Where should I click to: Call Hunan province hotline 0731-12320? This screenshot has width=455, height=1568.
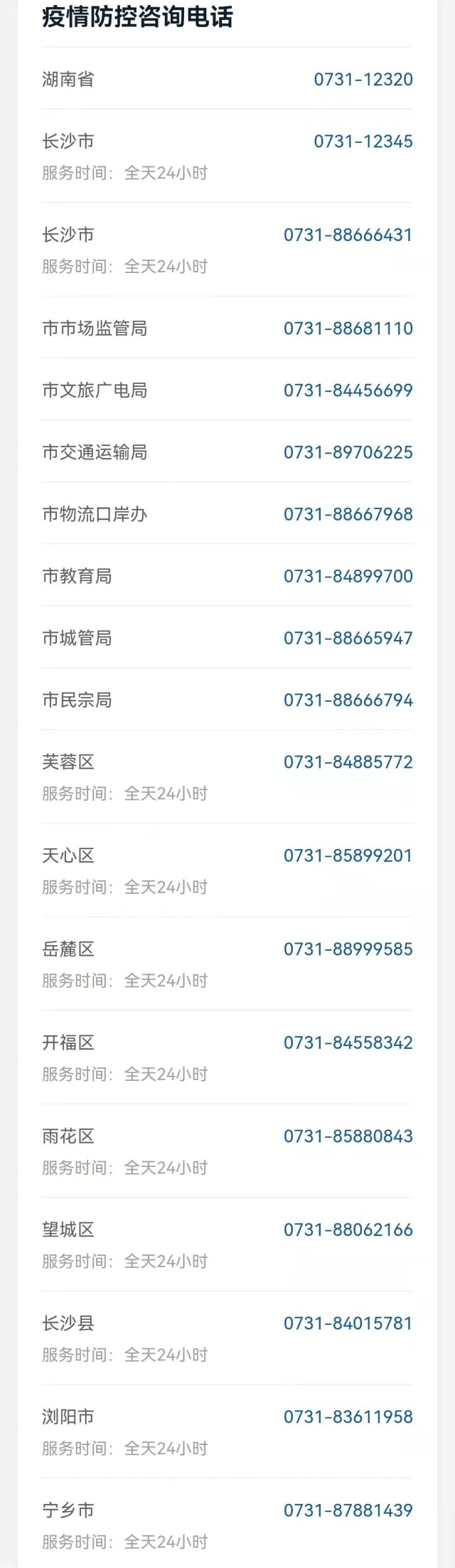coord(363,80)
